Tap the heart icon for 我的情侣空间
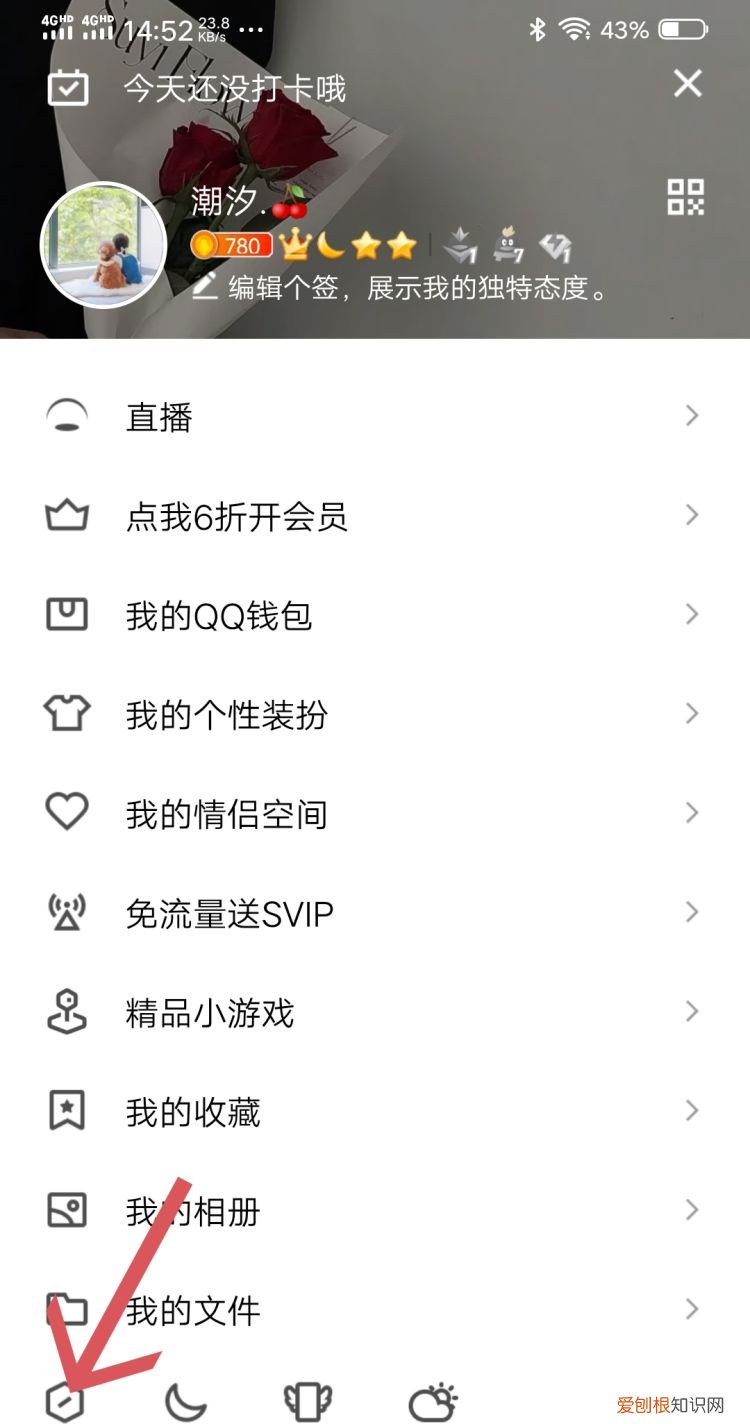750x1424 pixels. point(66,813)
